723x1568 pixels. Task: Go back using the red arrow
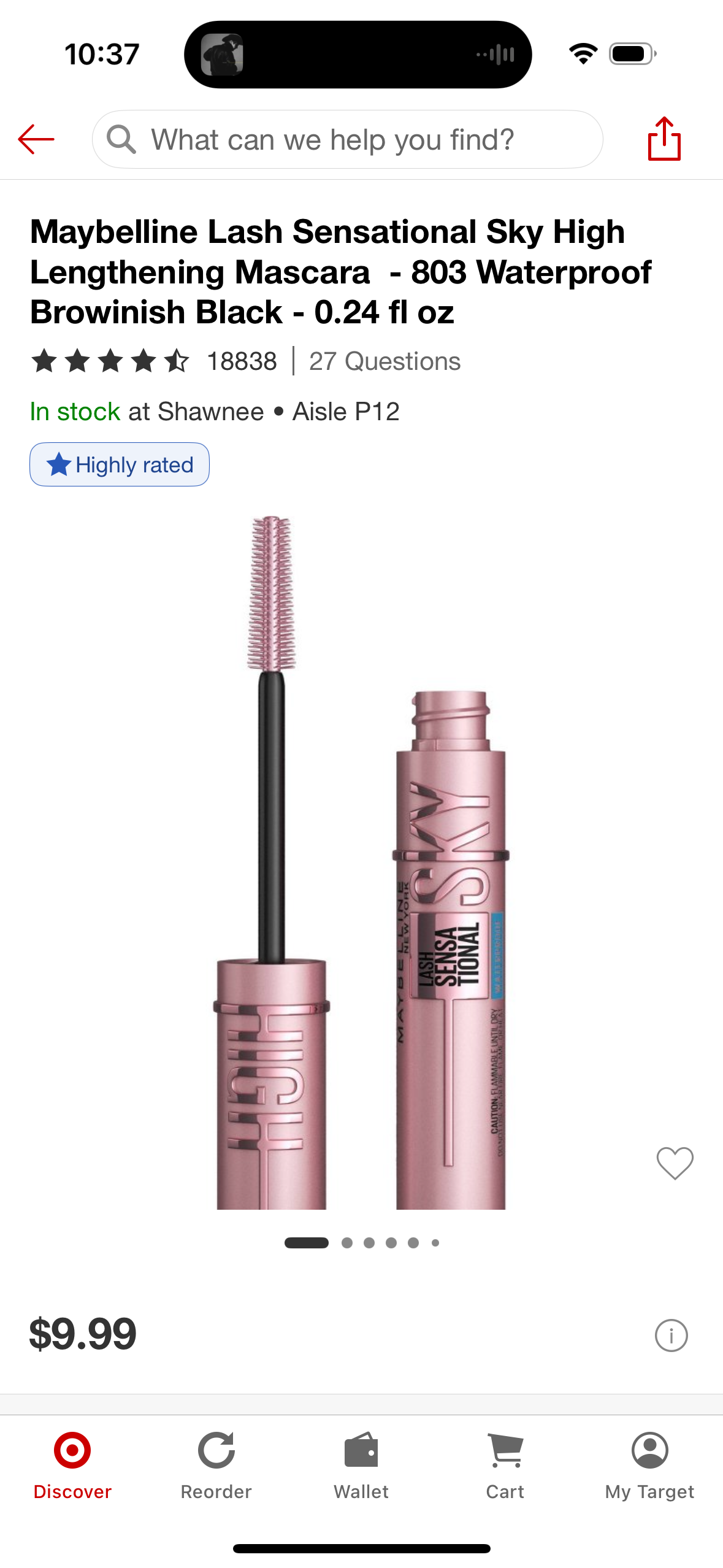click(x=36, y=139)
